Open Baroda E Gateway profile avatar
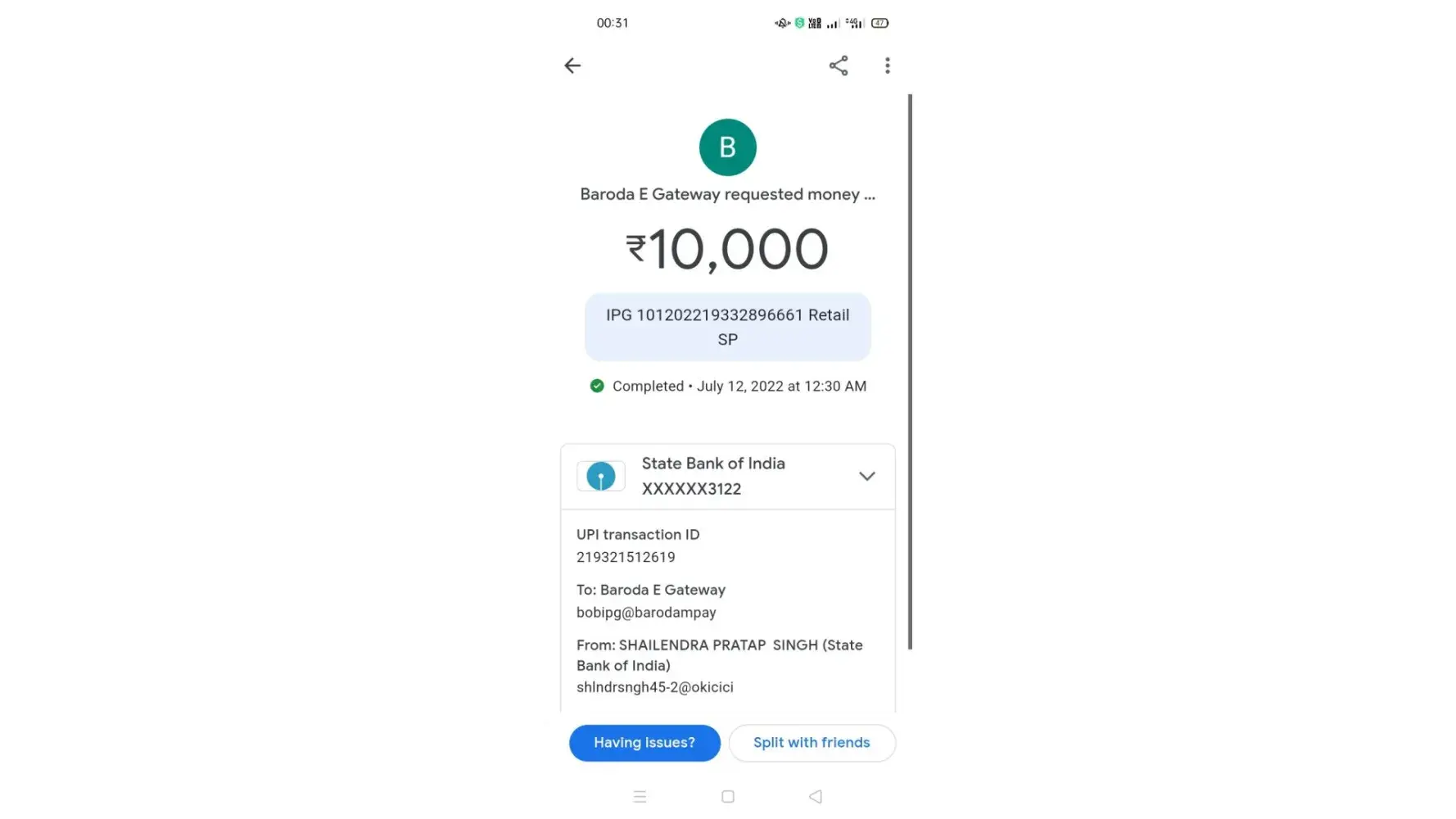The width and height of the screenshot is (1456, 819). [727, 147]
